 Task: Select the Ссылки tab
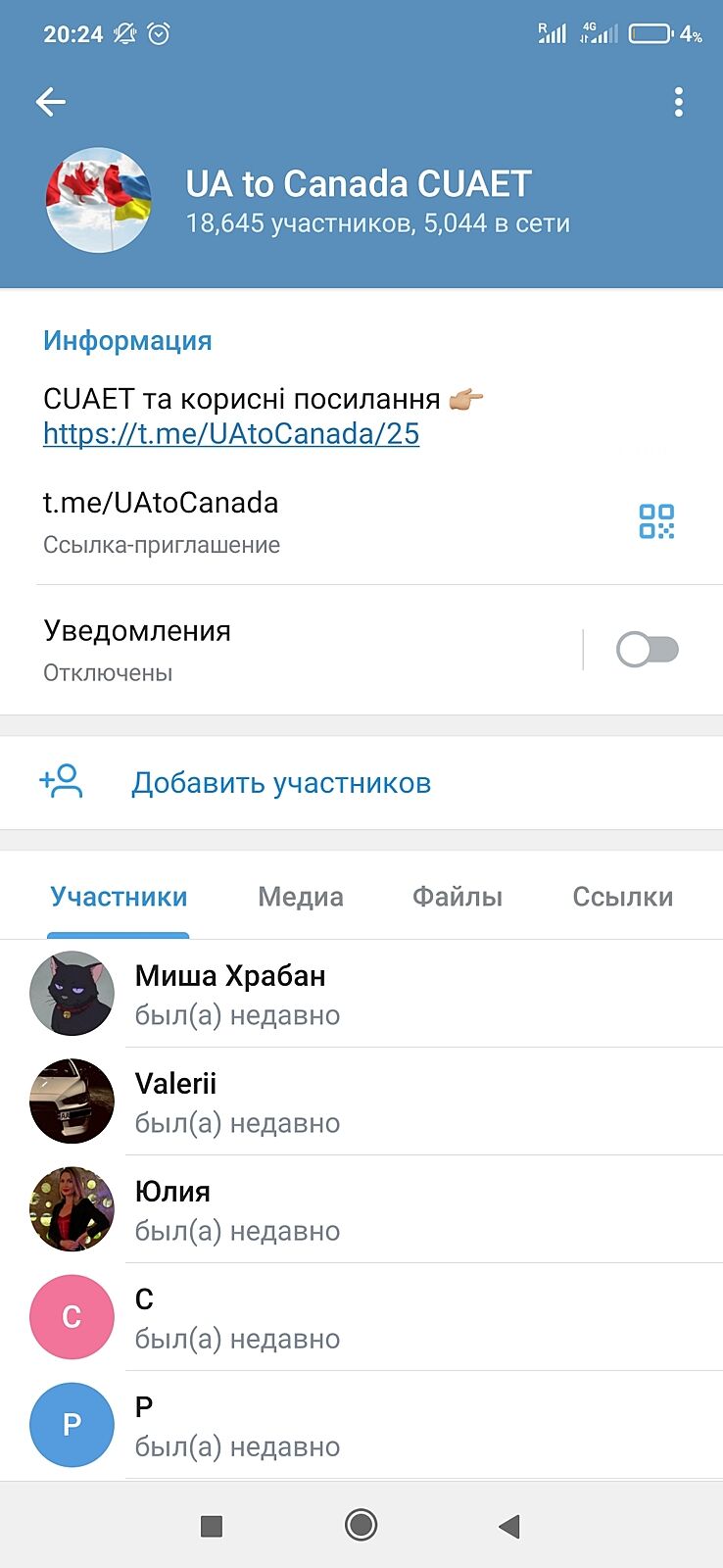click(x=622, y=897)
